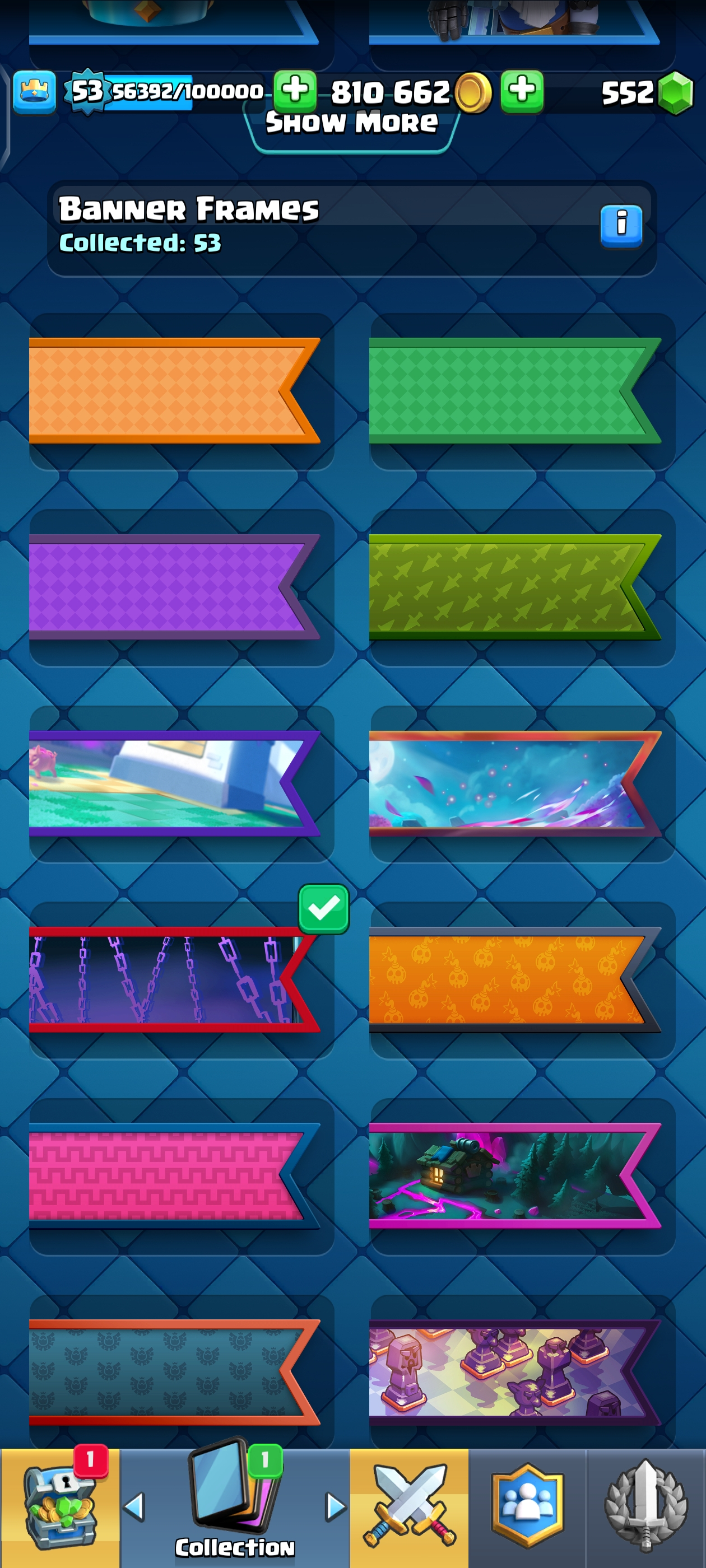The width and height of the screenshot is (706, 1568).
Task: Add more gold with the plus button
Action: [295, 91]
